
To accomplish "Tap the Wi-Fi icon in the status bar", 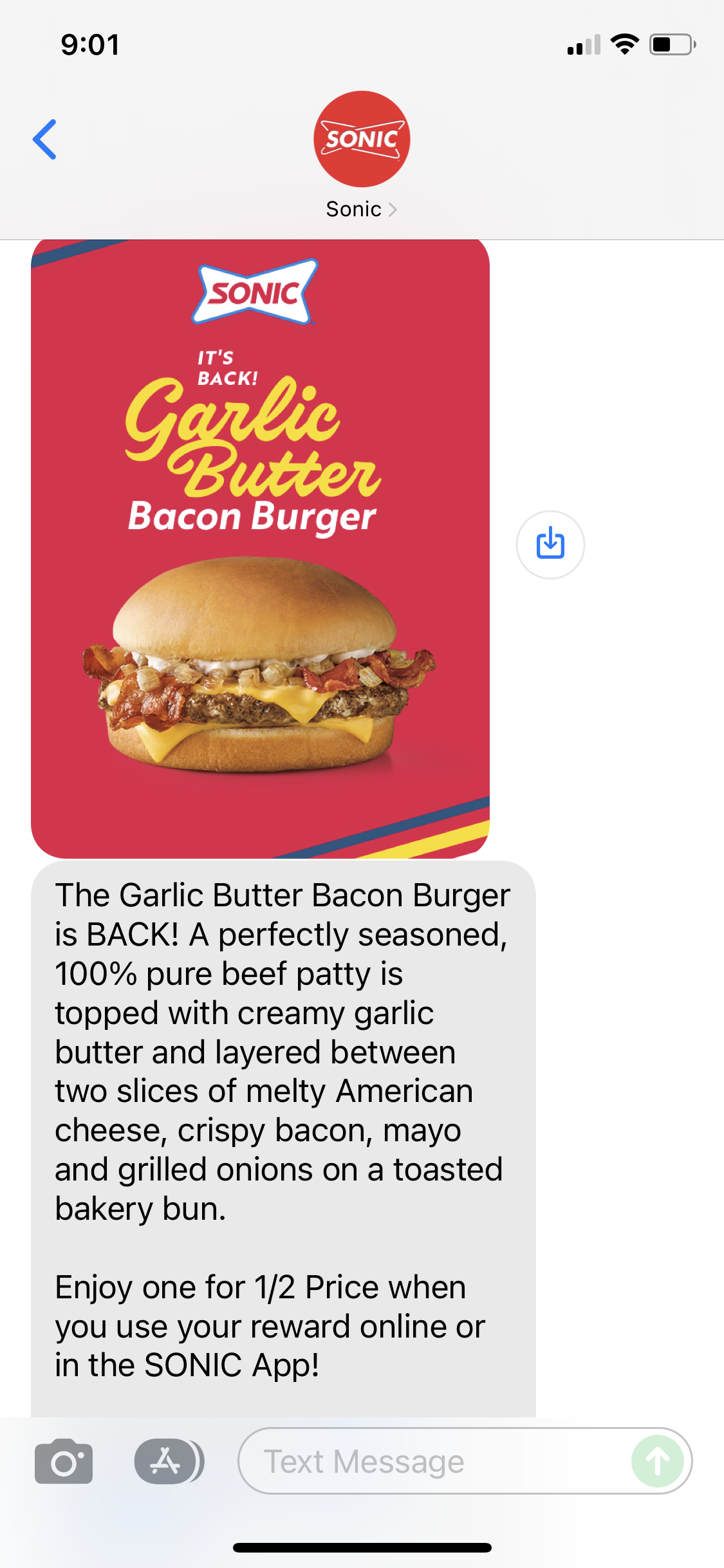I will [623, 45].
